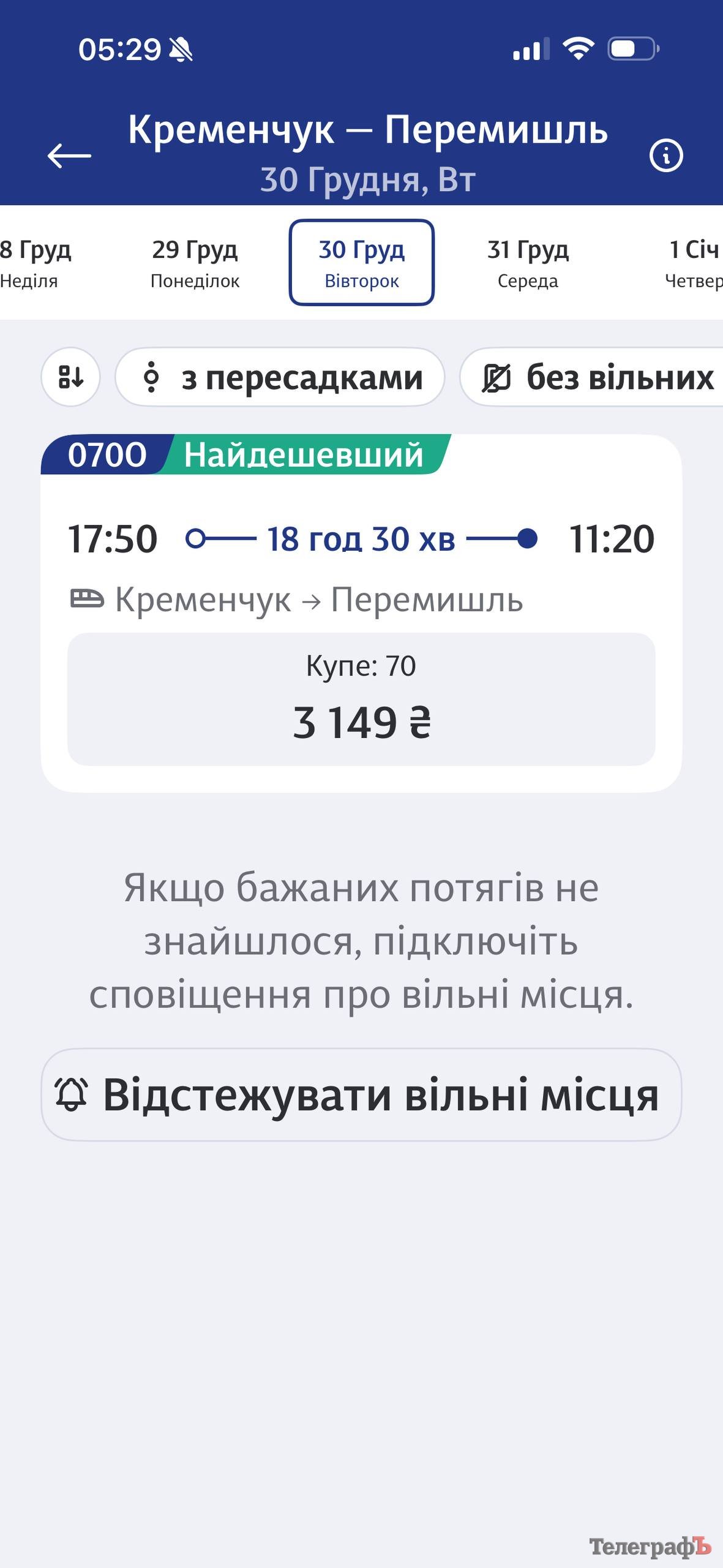Open the route info icon
Viewport: 723px width, 1568px height.
click(x=665, y=156)
